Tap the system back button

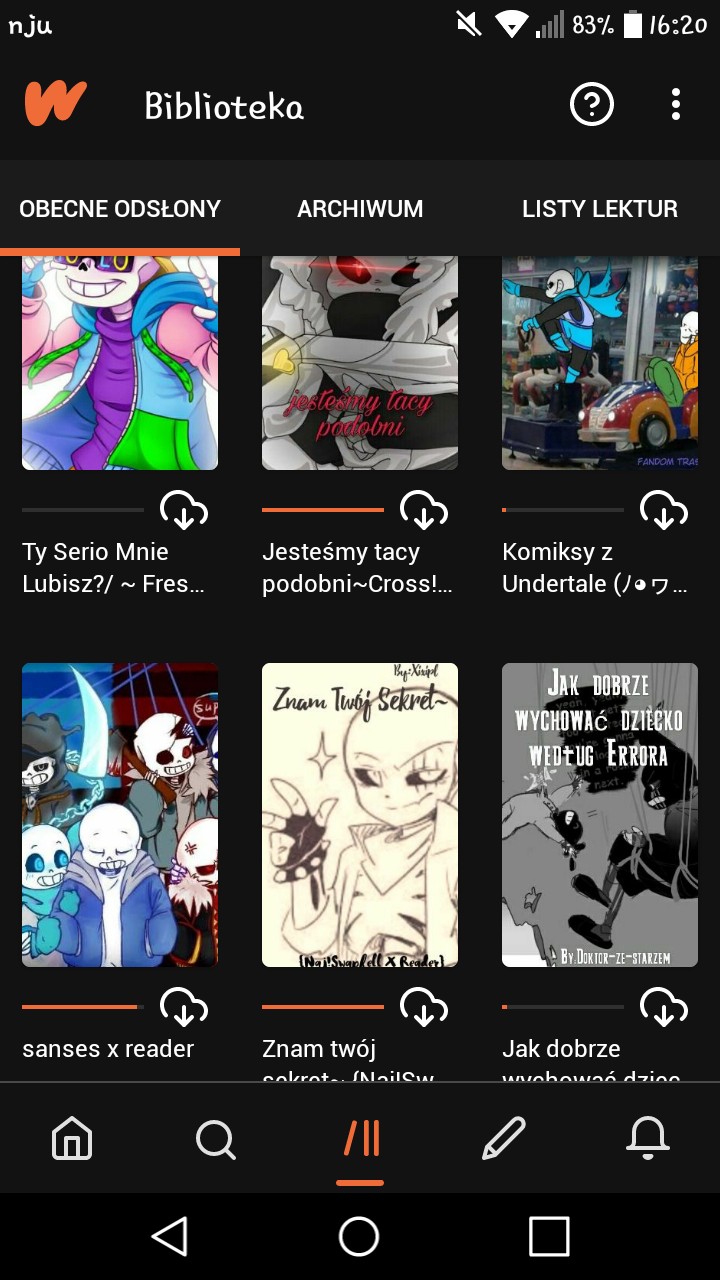pos(170,1236)
